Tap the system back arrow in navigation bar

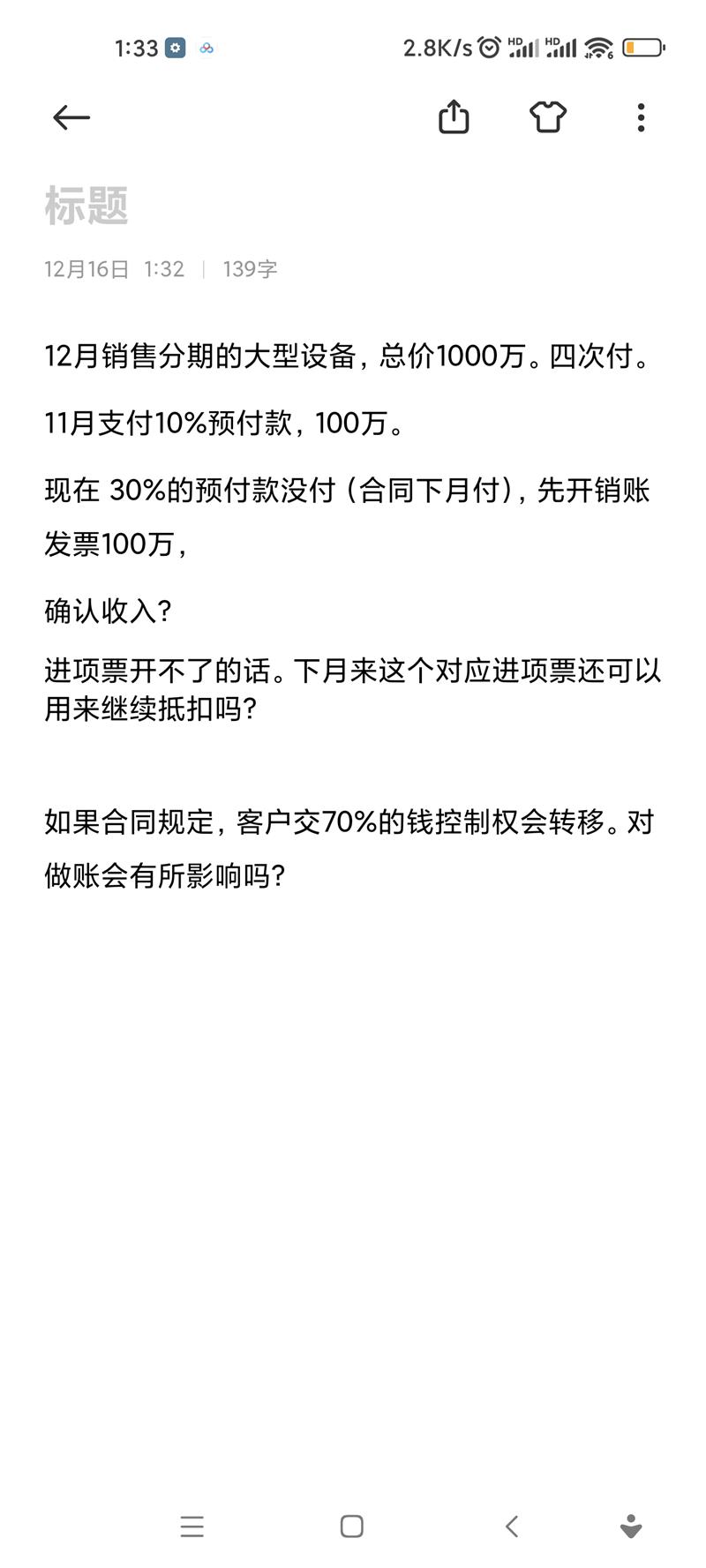pos(512,1527)
